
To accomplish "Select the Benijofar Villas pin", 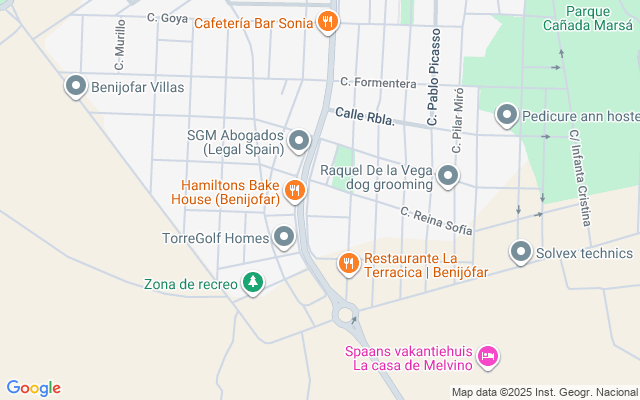I will tap(76, 87).
